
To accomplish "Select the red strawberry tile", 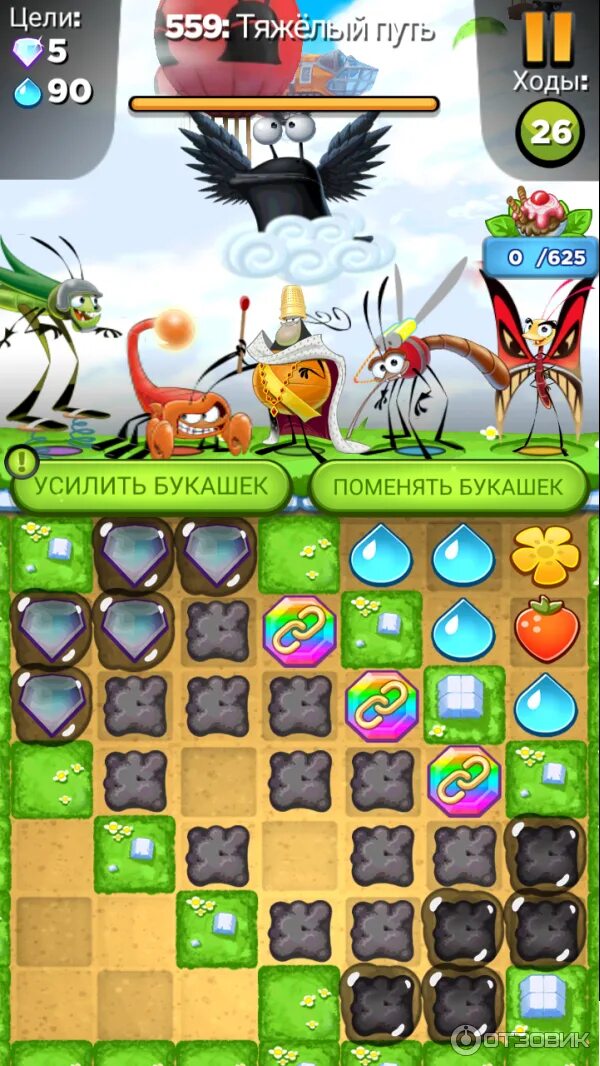I will click(546, 628).
